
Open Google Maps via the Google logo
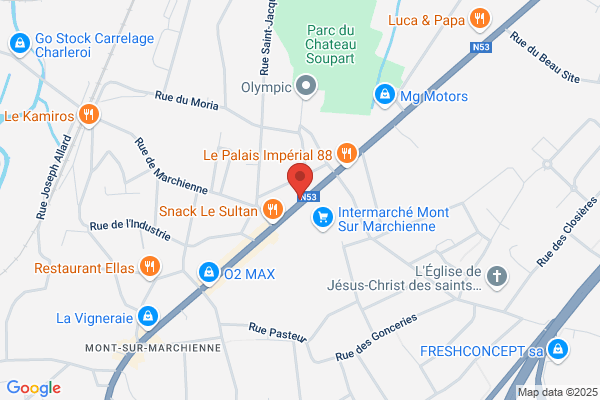pyautogui.click(x=34, y=388)
